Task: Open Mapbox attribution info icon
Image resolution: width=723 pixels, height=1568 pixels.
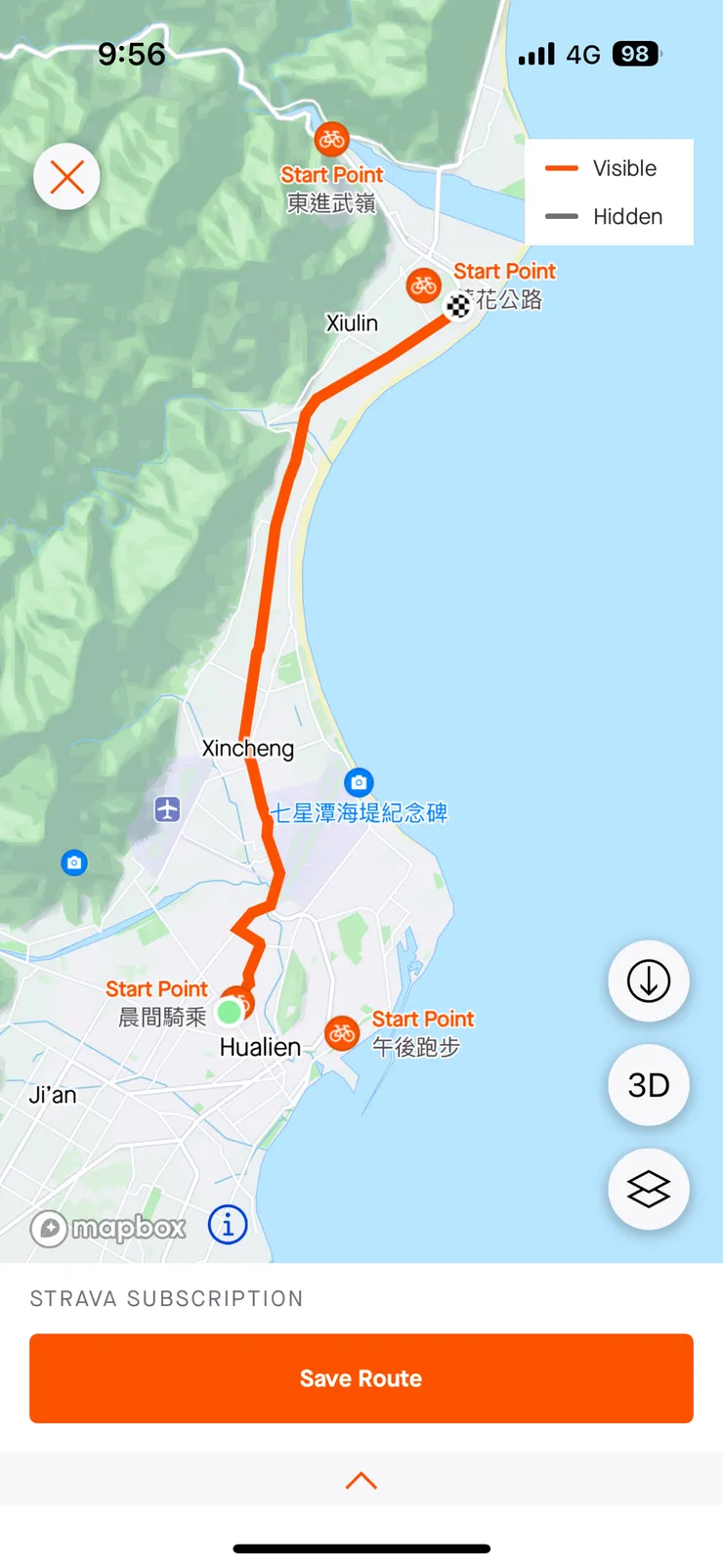Action: tap(228, 1224)
